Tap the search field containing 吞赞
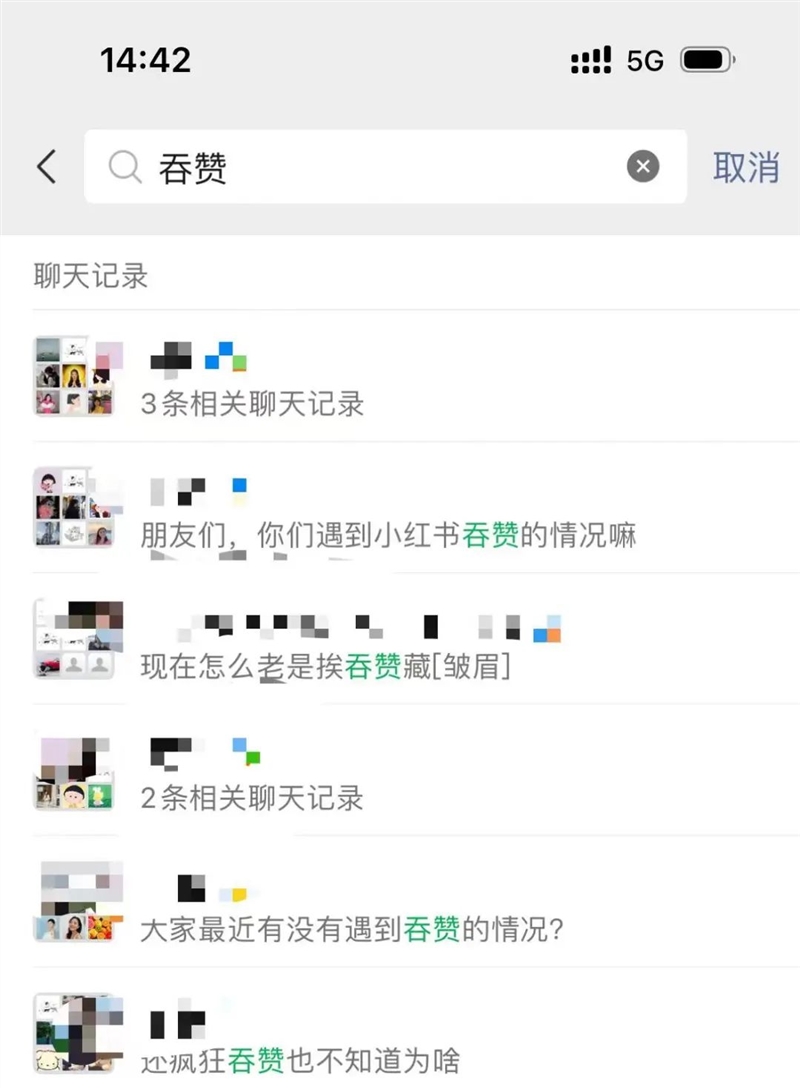 tap(380, 167)
